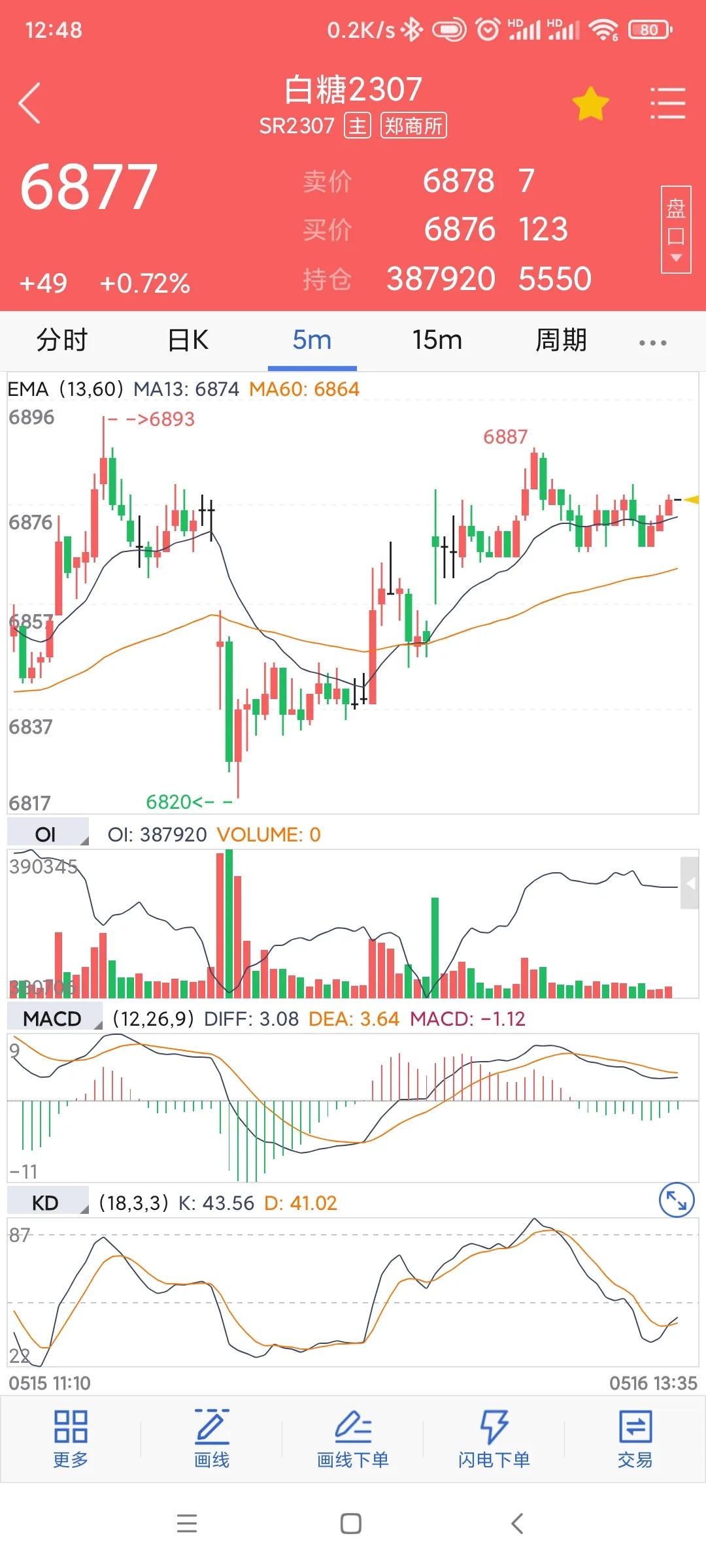Change the OI indicator selector
This screenshot has height=1568, width=706.
click(48, 834)
